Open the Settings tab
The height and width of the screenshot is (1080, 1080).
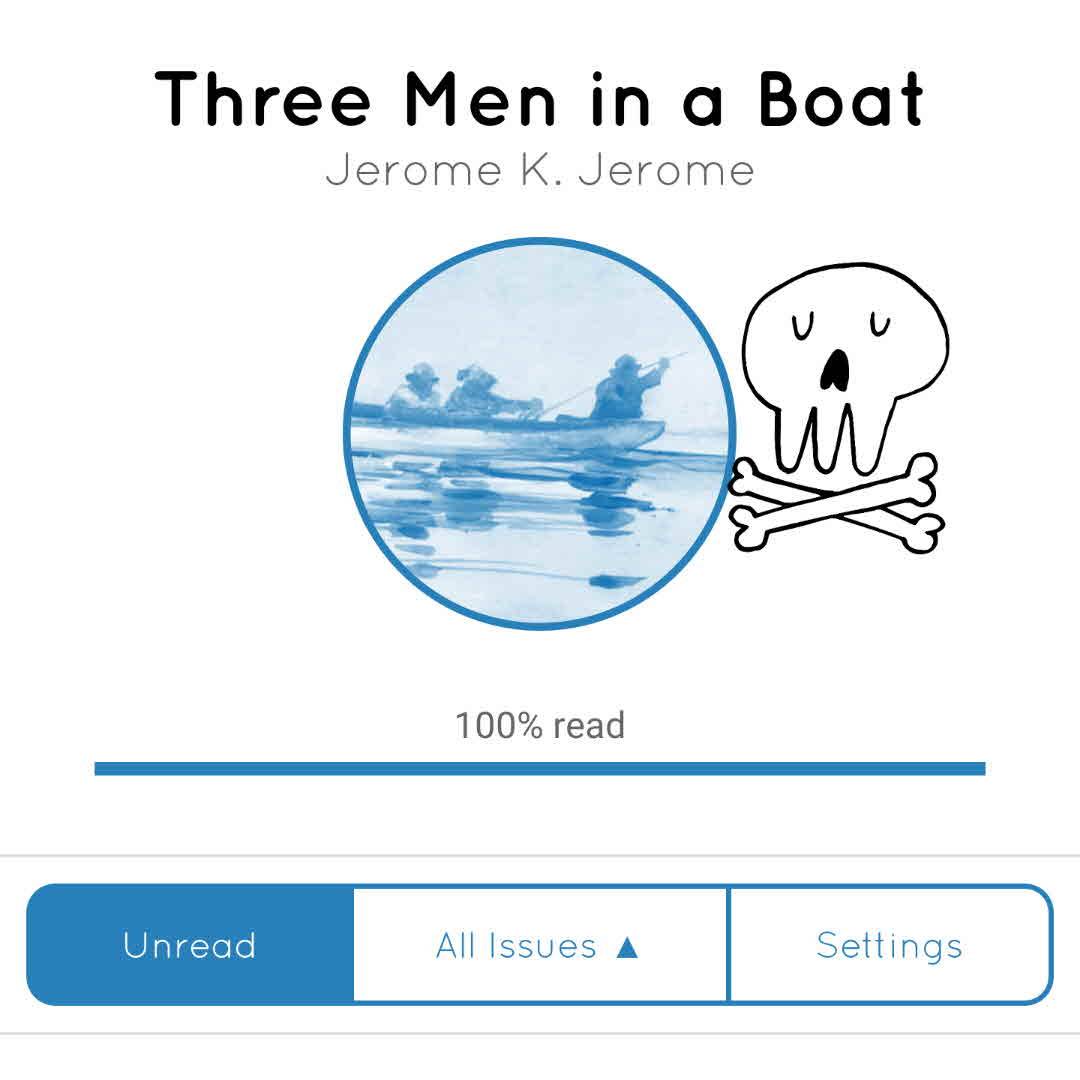click(x=889, y=945)
